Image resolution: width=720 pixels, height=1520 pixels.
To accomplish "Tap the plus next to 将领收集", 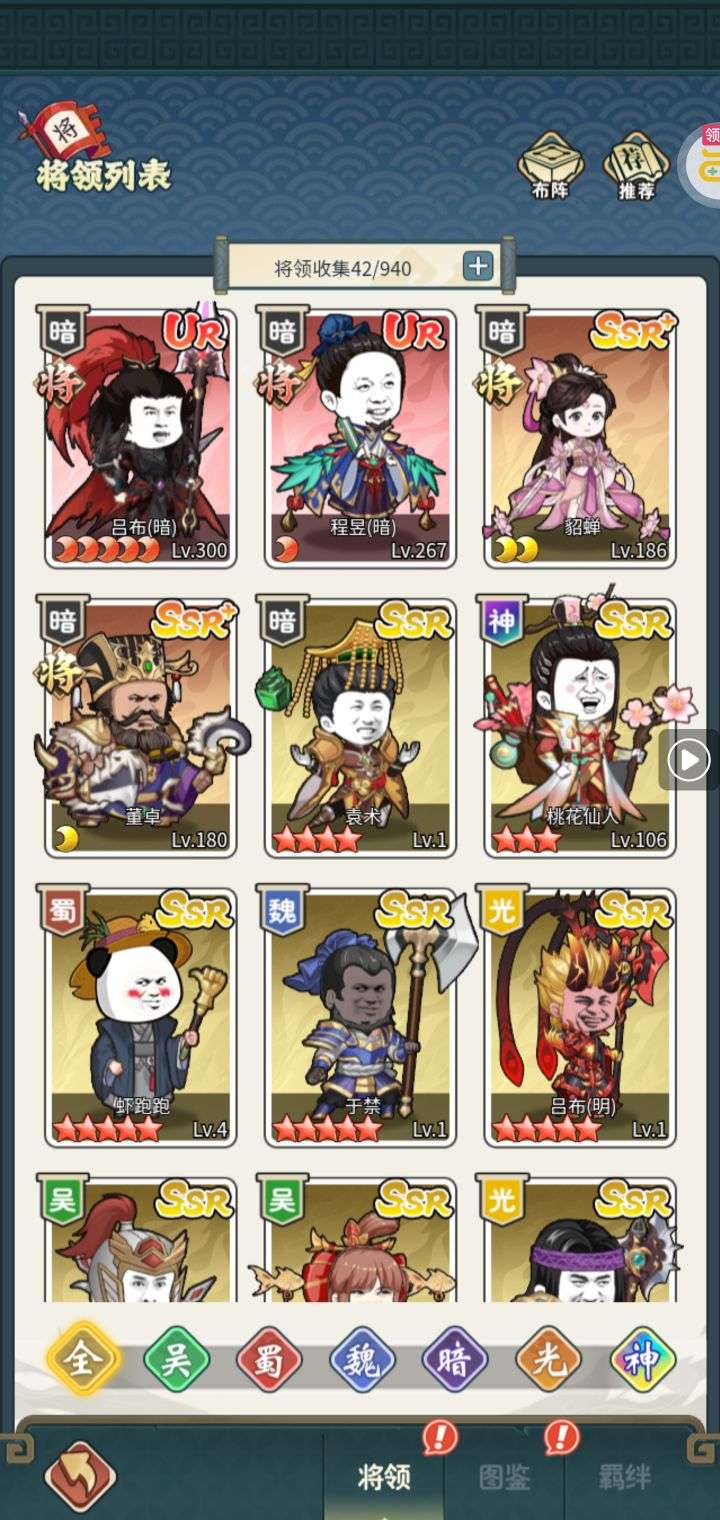I will coord(478,266).
